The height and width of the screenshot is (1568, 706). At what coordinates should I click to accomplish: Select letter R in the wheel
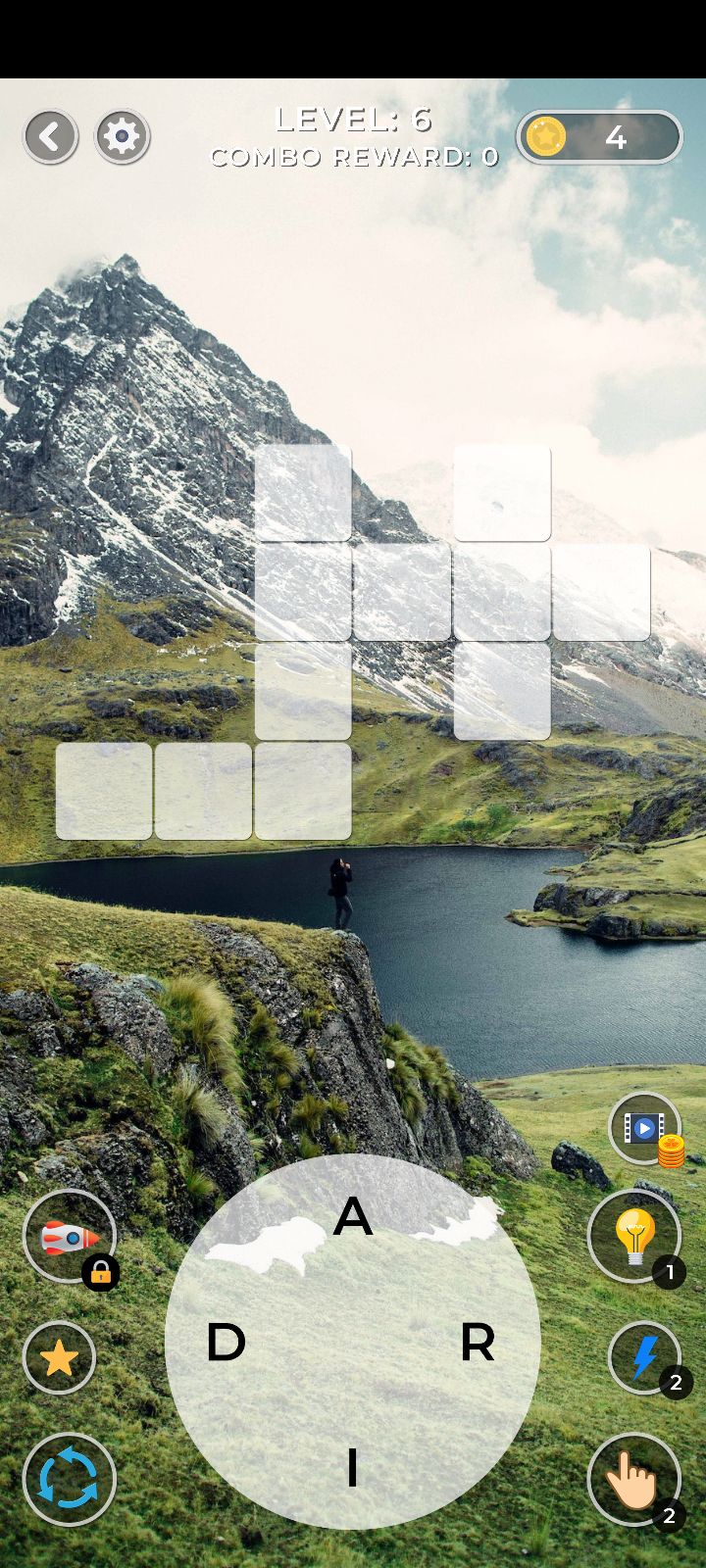[478, 1343]
